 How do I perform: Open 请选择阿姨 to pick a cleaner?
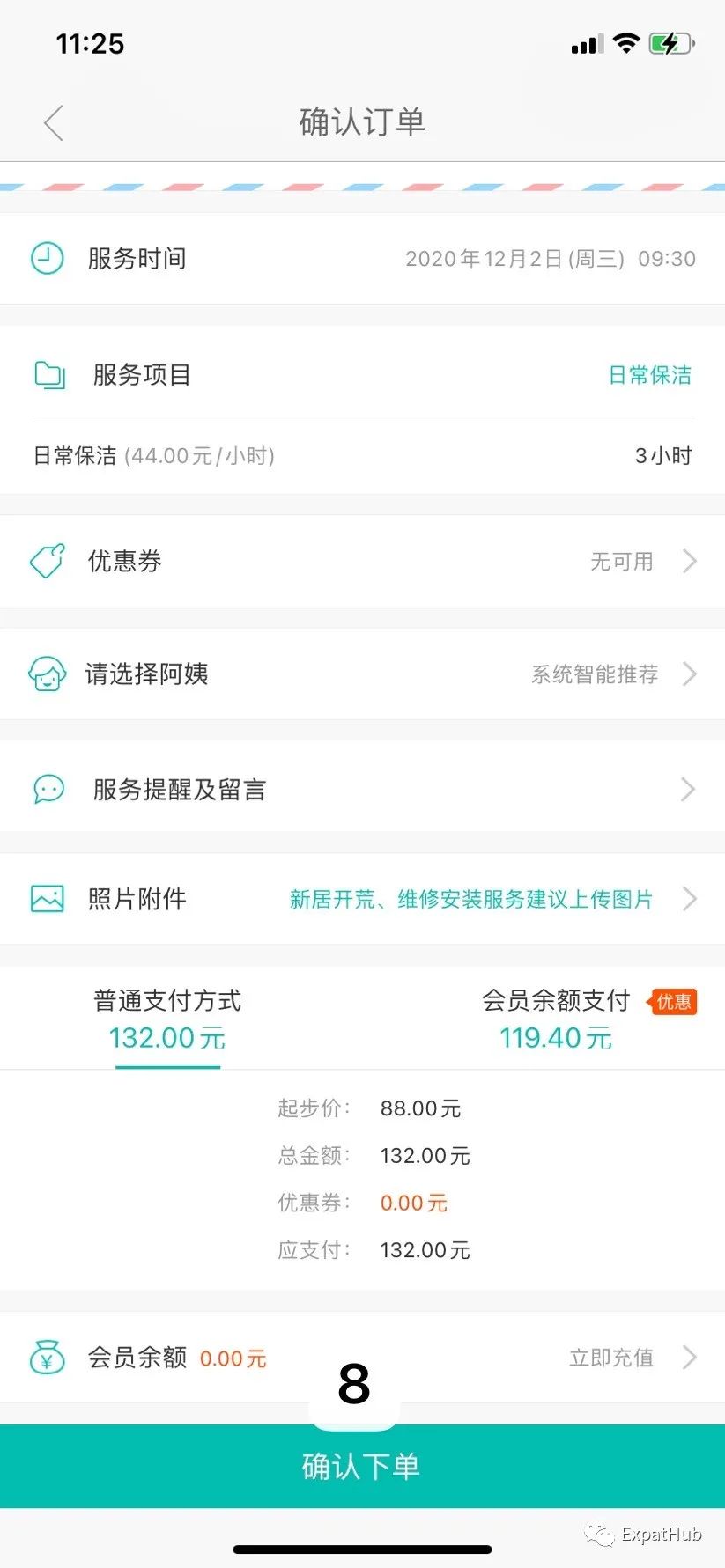coord(362,674)
